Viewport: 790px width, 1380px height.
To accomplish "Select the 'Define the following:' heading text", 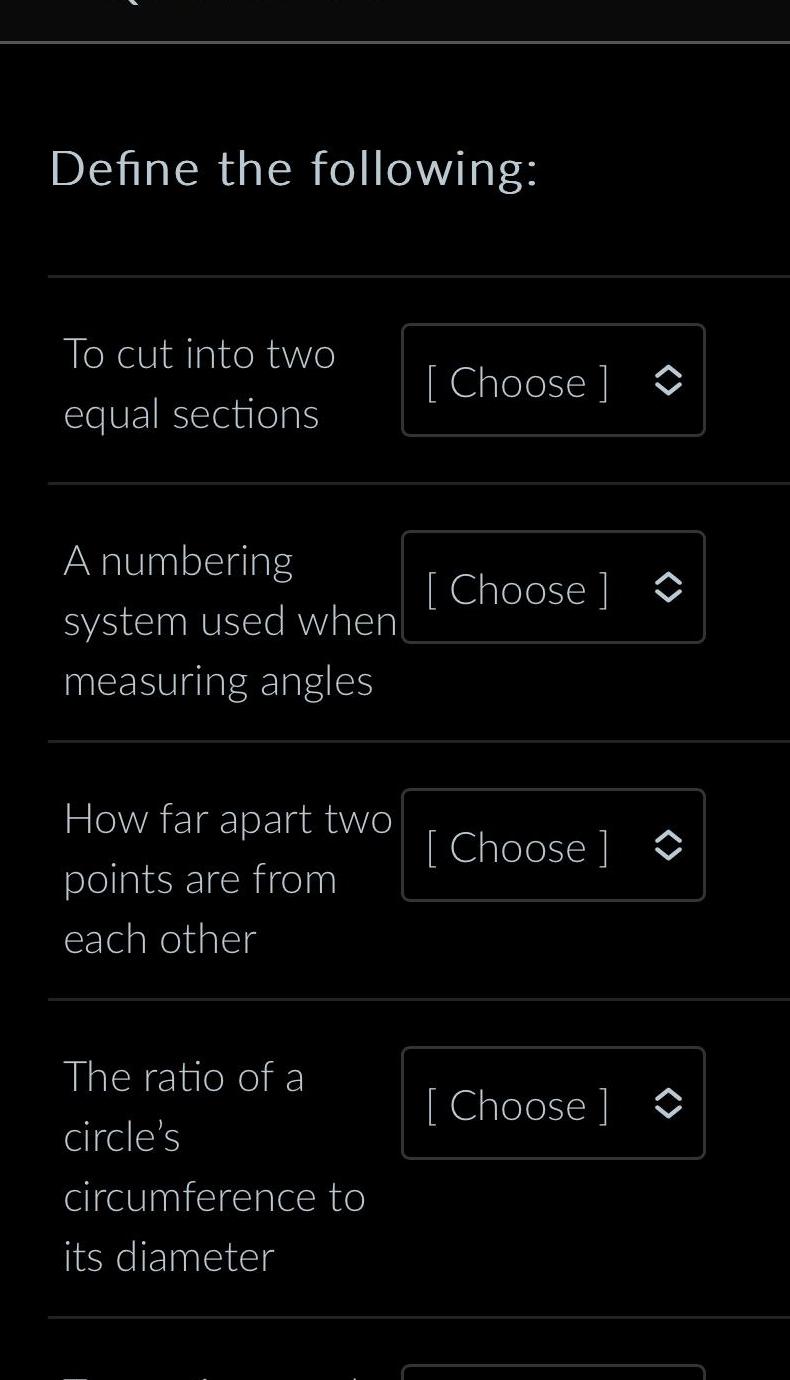I will click(295, 168).
